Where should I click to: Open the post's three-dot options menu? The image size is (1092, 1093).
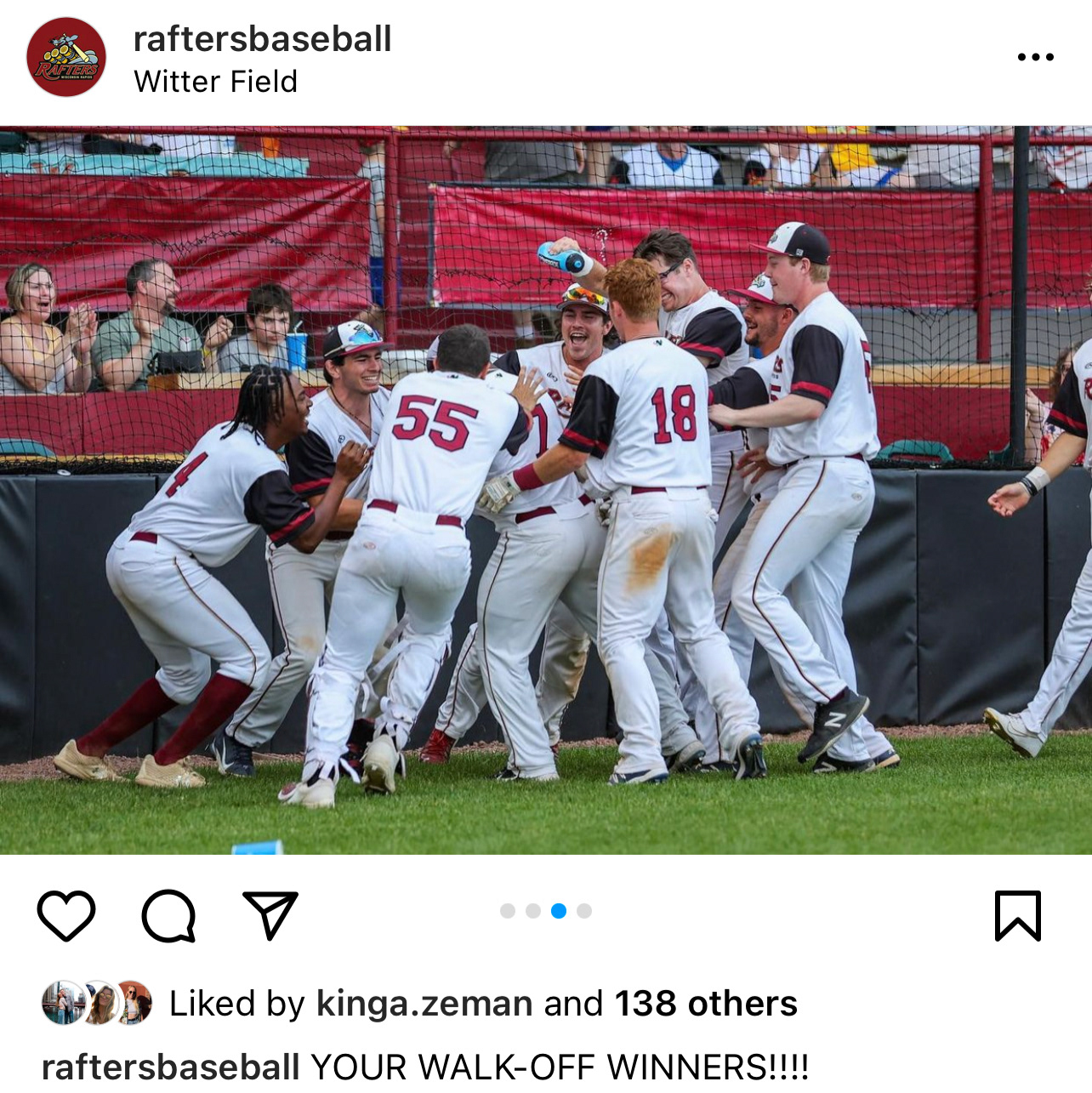click(1035, 57)
